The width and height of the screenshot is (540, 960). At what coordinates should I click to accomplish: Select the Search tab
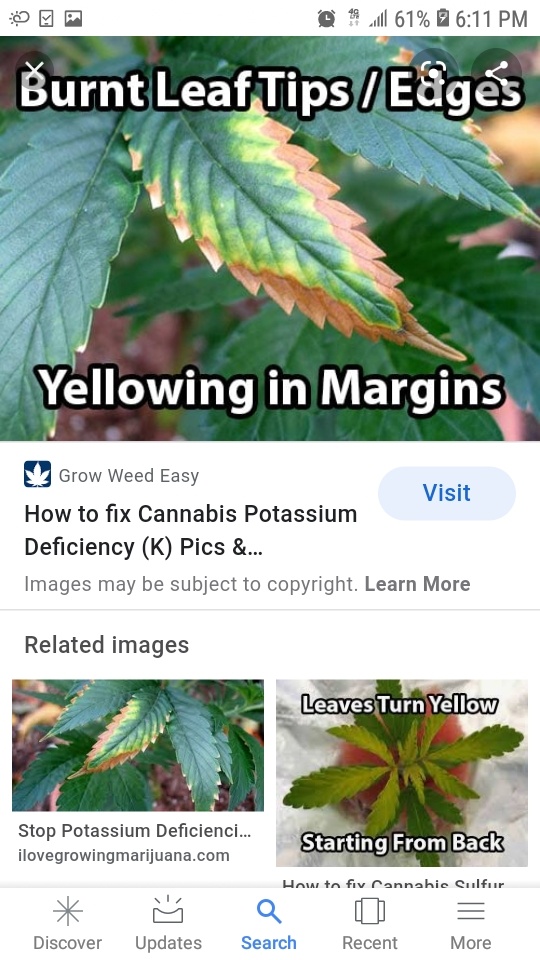[x=269, y=923]
